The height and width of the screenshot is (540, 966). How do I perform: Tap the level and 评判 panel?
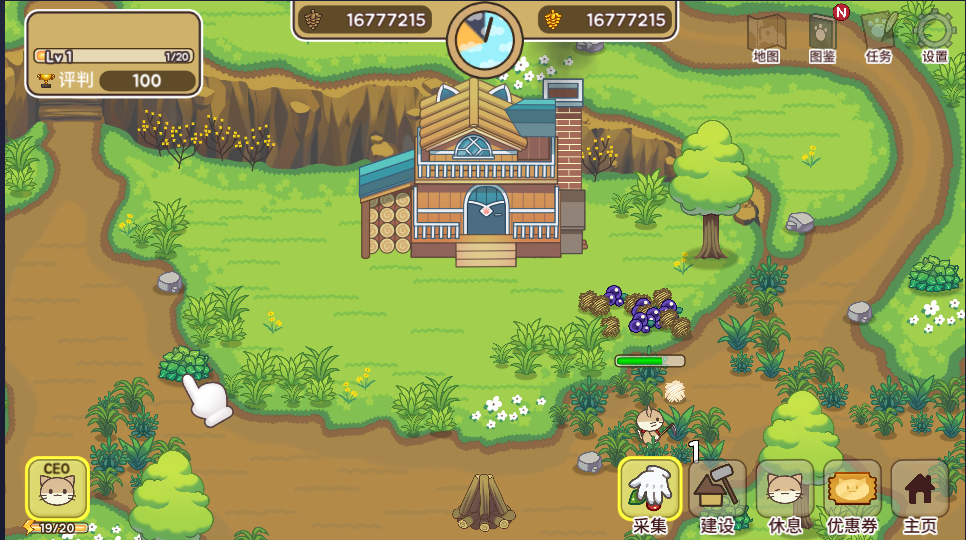pyautogui.click(x=113, y=54)
